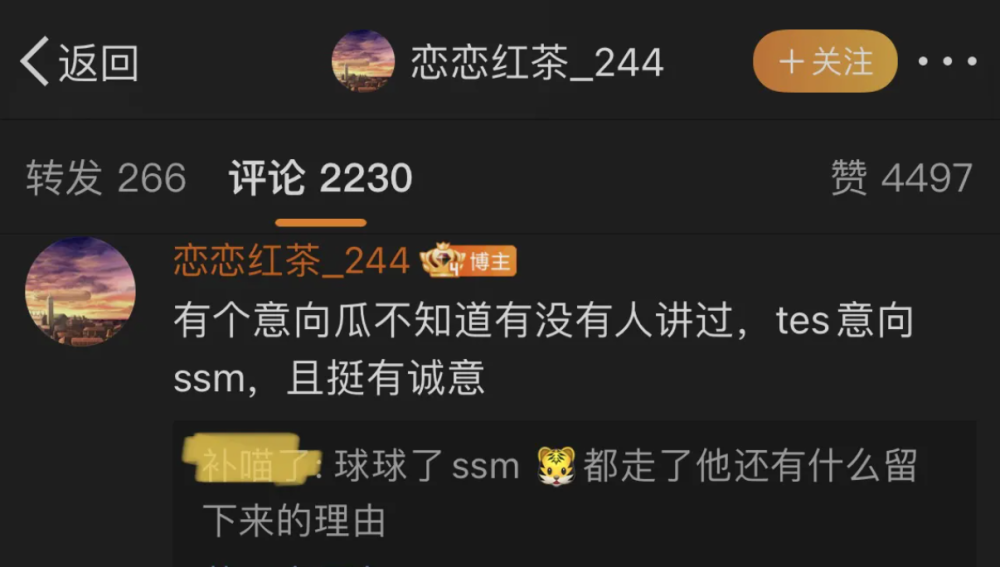Follow user with the +关注 button

(x=825, y=62)
